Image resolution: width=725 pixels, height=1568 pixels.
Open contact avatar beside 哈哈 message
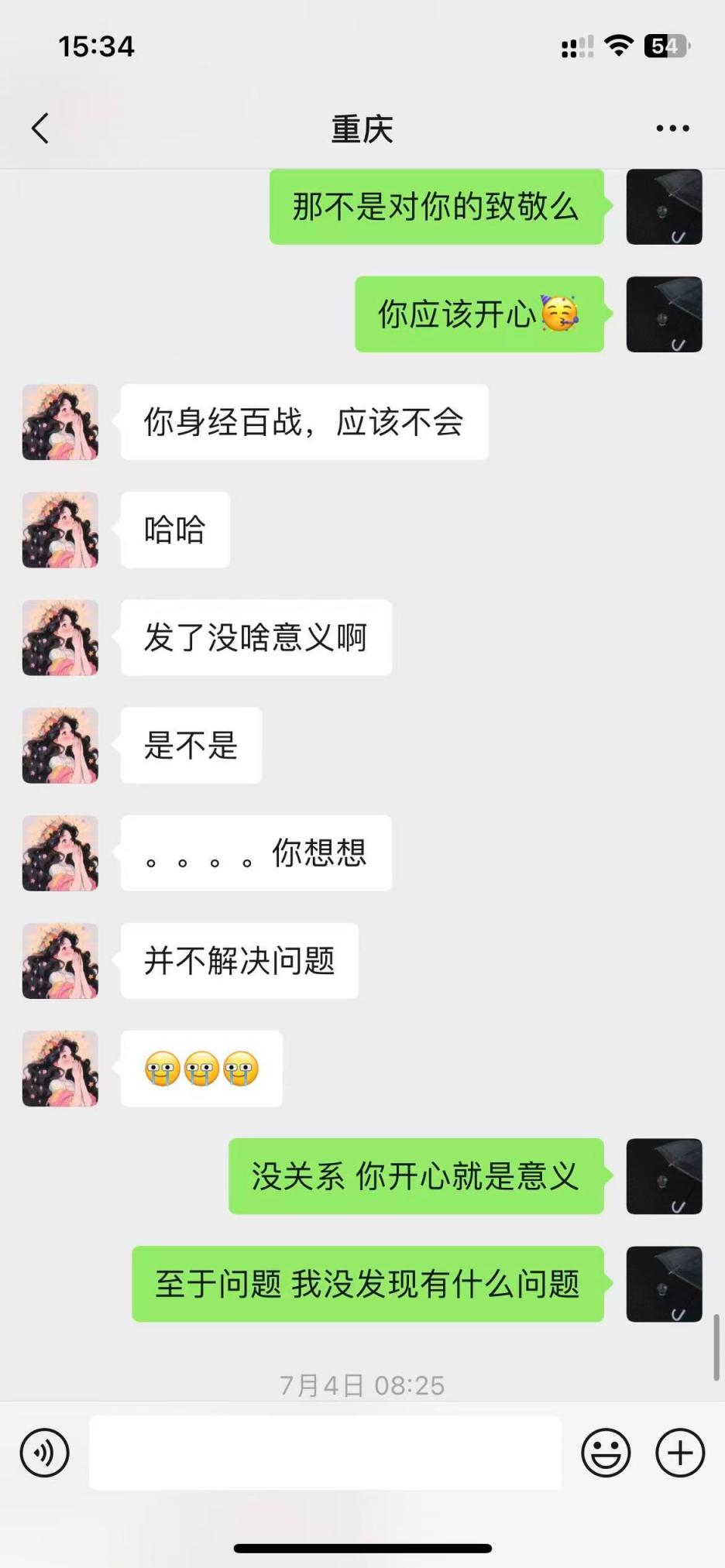pos(60,530)
